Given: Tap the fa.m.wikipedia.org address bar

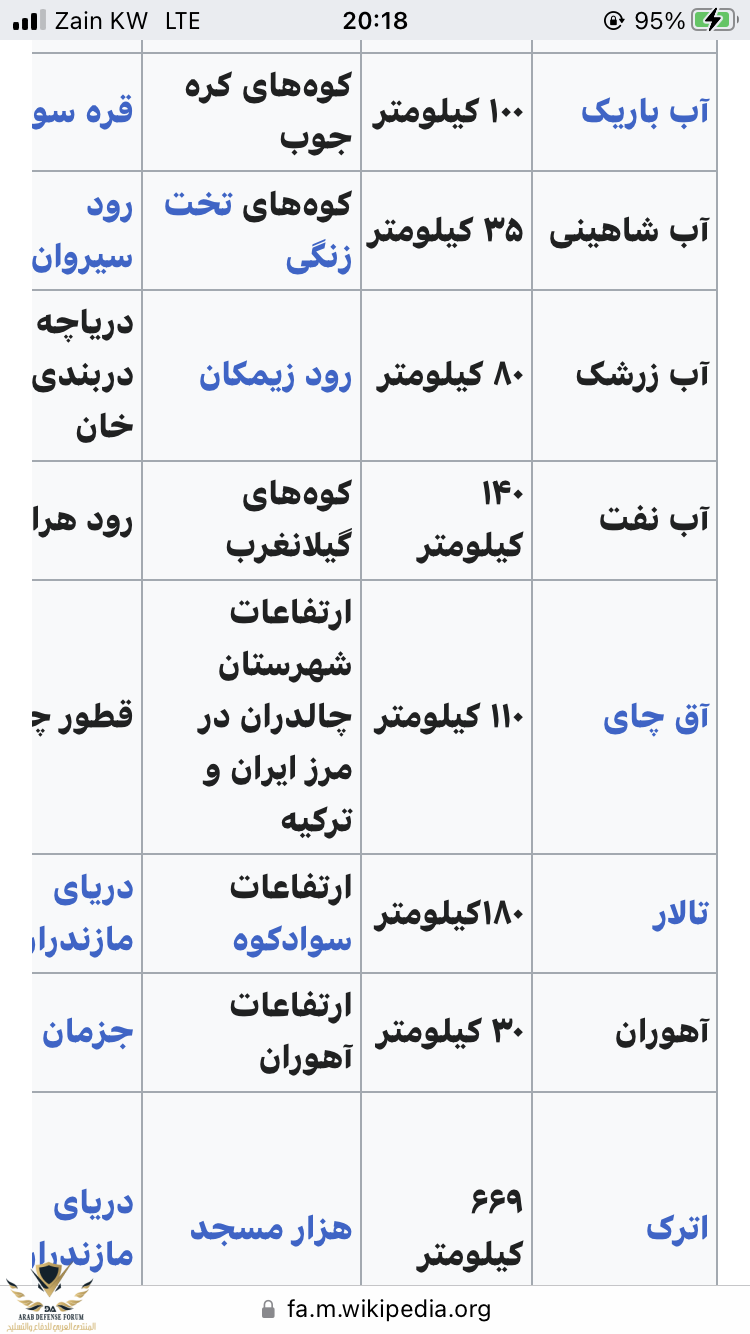Looking at the screenshot, I should [x=375, y=1308].
